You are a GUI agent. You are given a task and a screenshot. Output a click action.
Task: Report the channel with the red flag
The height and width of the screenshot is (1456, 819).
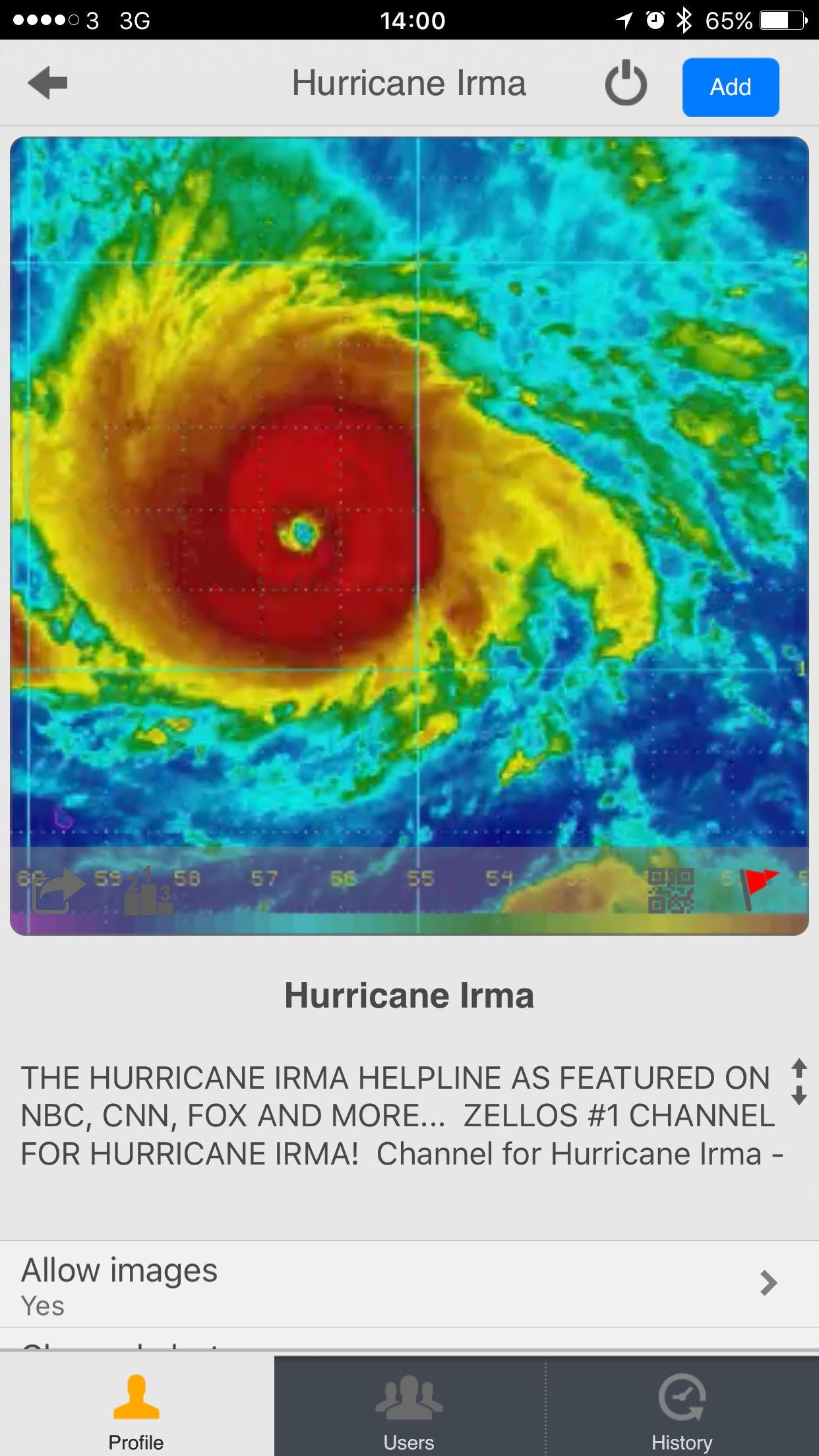point(757,888)
